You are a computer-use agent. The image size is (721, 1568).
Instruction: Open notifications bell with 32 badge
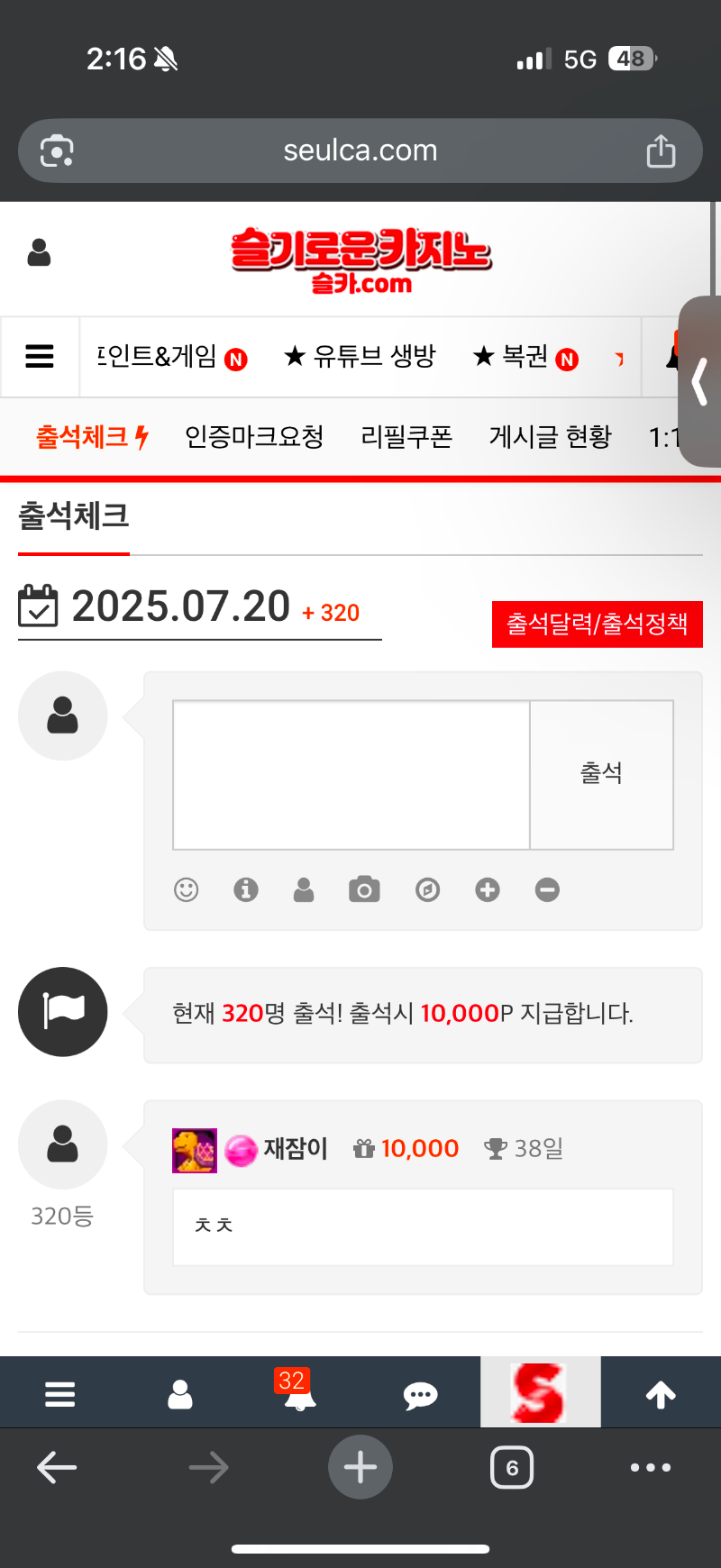click(x=298, y=1393)
